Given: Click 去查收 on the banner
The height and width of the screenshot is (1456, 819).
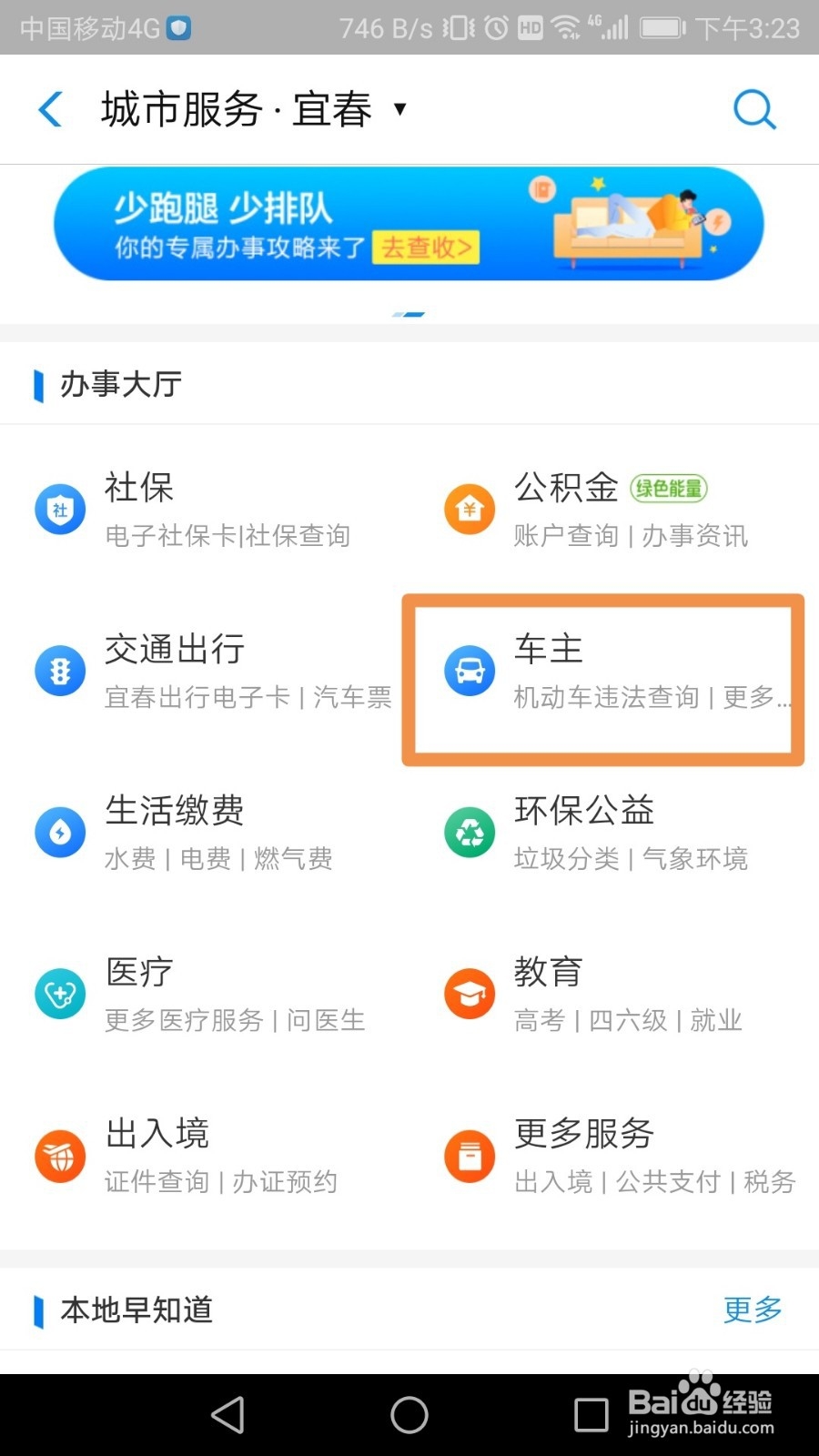Looking at the screenshot, I should coord(425,248).
